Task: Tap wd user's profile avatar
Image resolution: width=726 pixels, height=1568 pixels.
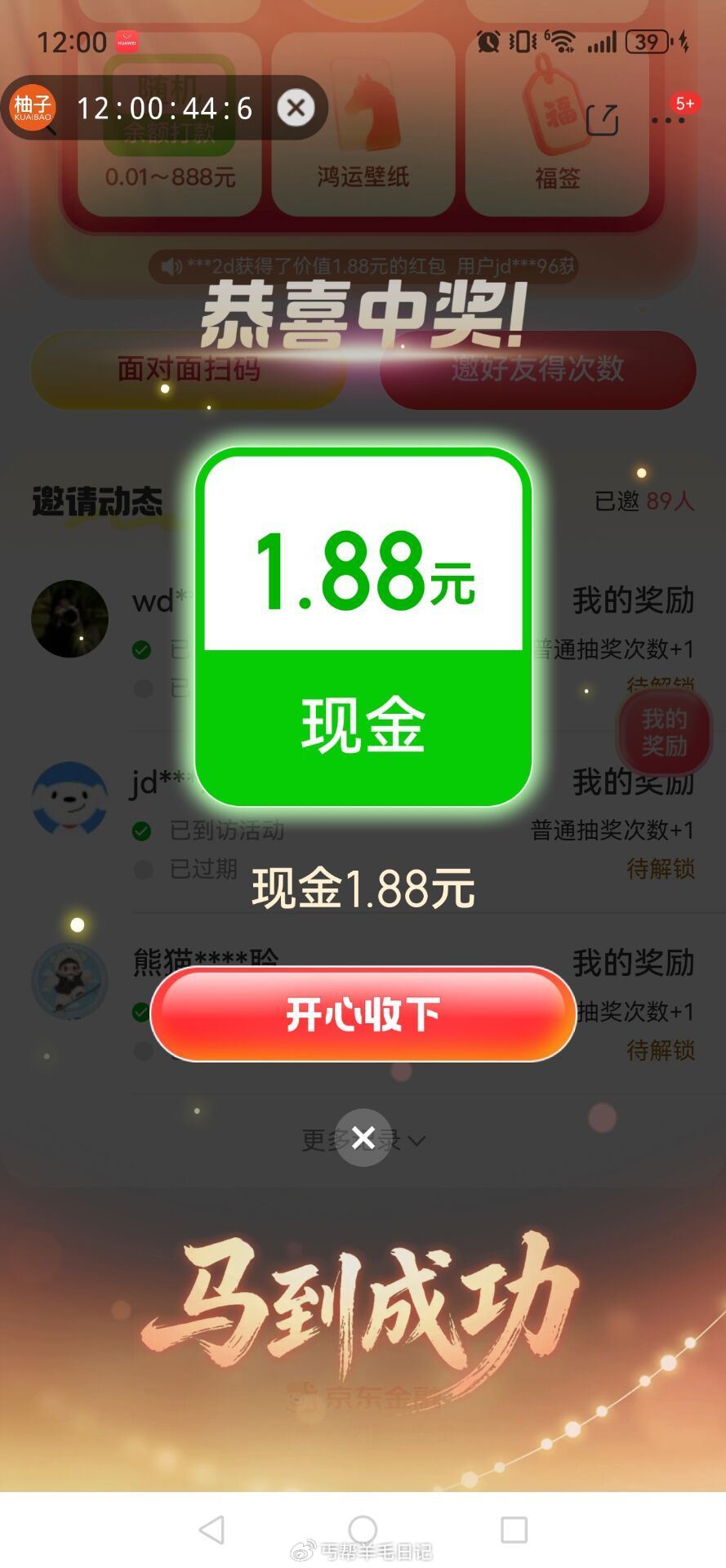Action: point(70,618)
